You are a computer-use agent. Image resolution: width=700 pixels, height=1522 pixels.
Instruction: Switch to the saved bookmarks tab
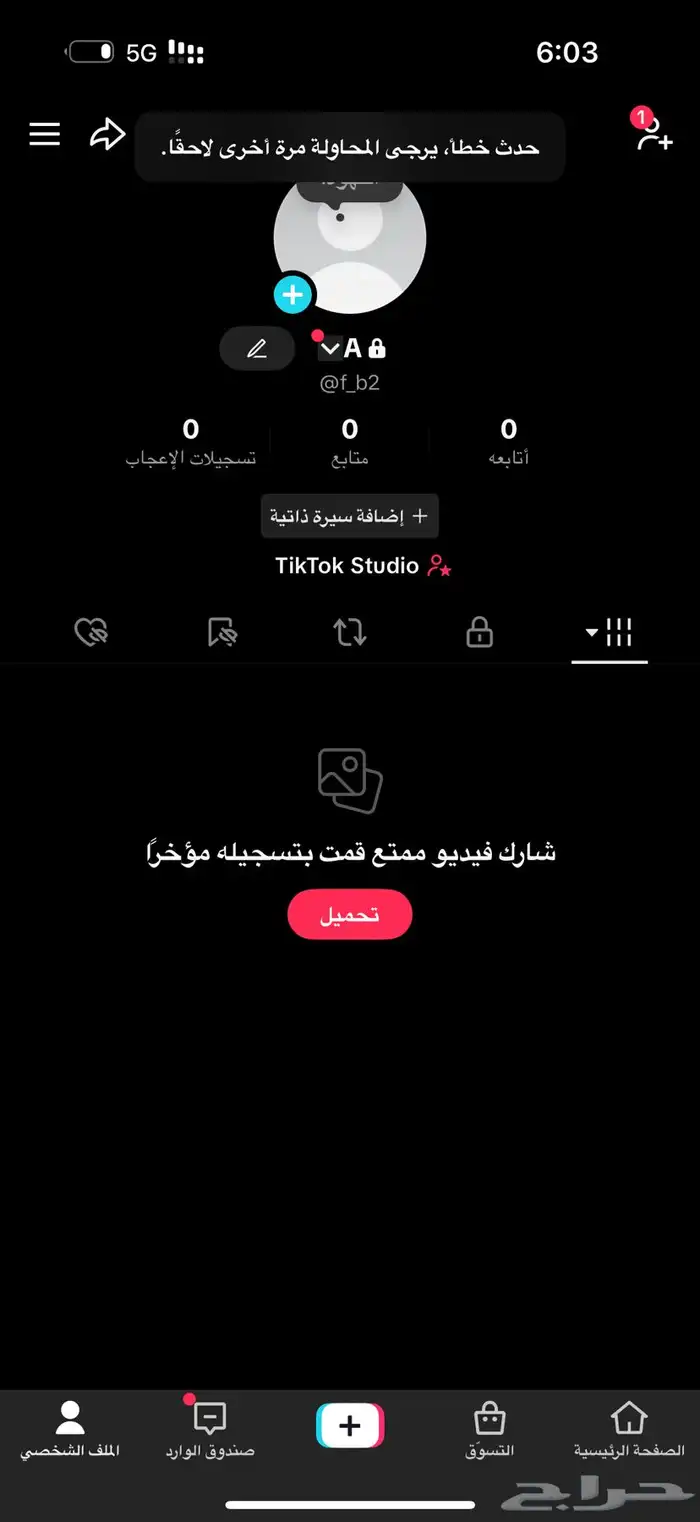(x=221, y=632)
